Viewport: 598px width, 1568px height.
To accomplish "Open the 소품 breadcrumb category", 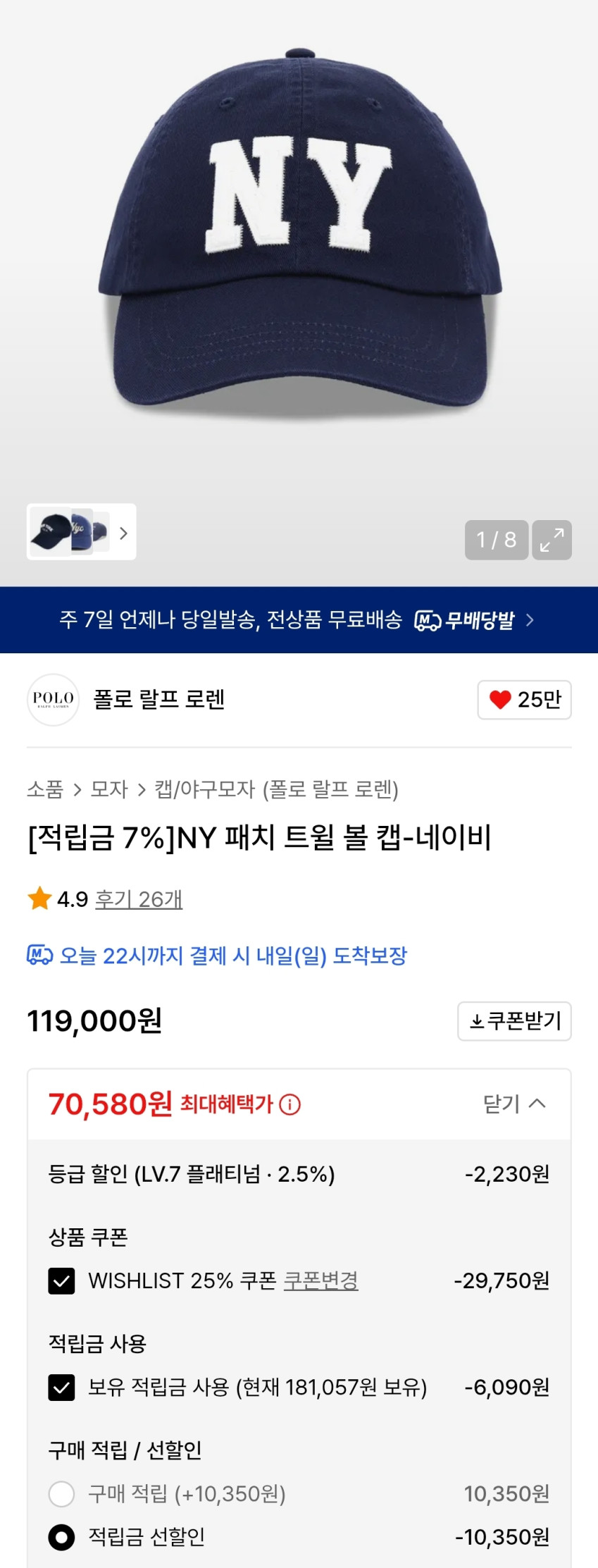I will tap(45, 789).
